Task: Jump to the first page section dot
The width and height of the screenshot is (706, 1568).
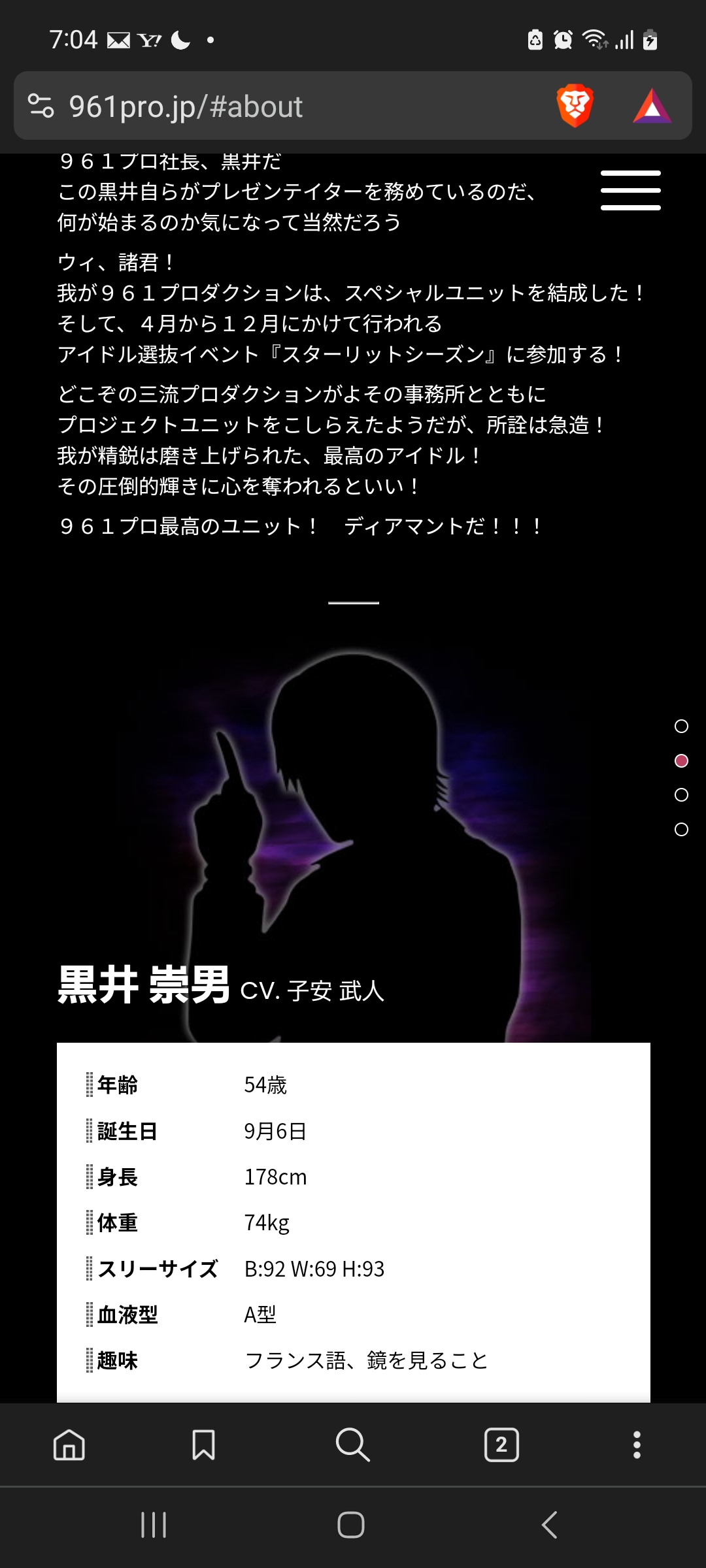Action: click(681, 726)
